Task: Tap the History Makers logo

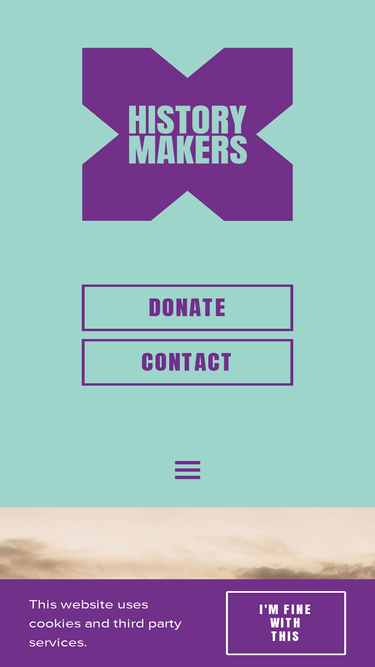Action: (x=188, y=134)
